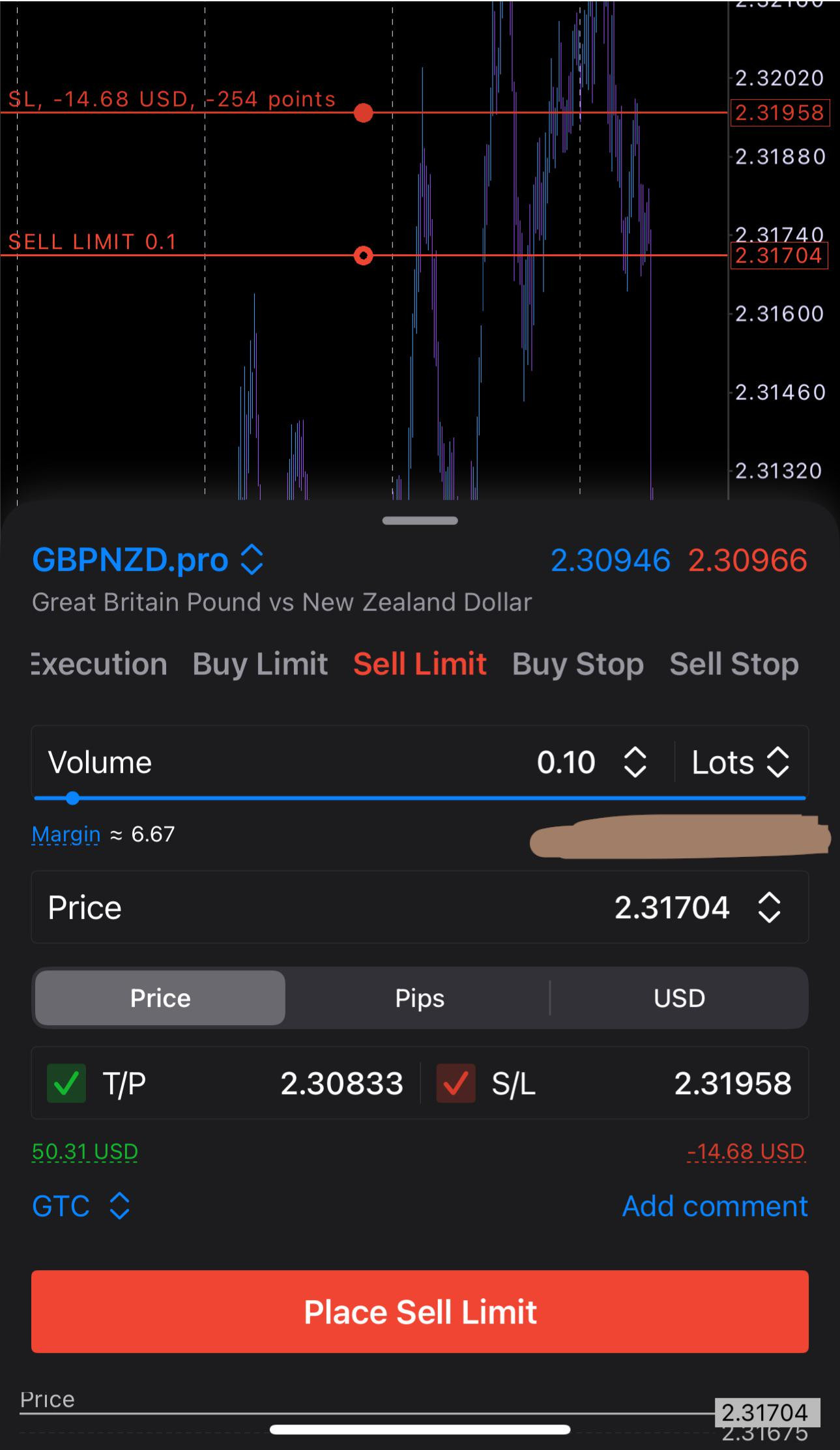
Task: Switch to the Buy Limit order type
Action: [x=260, y=664]
